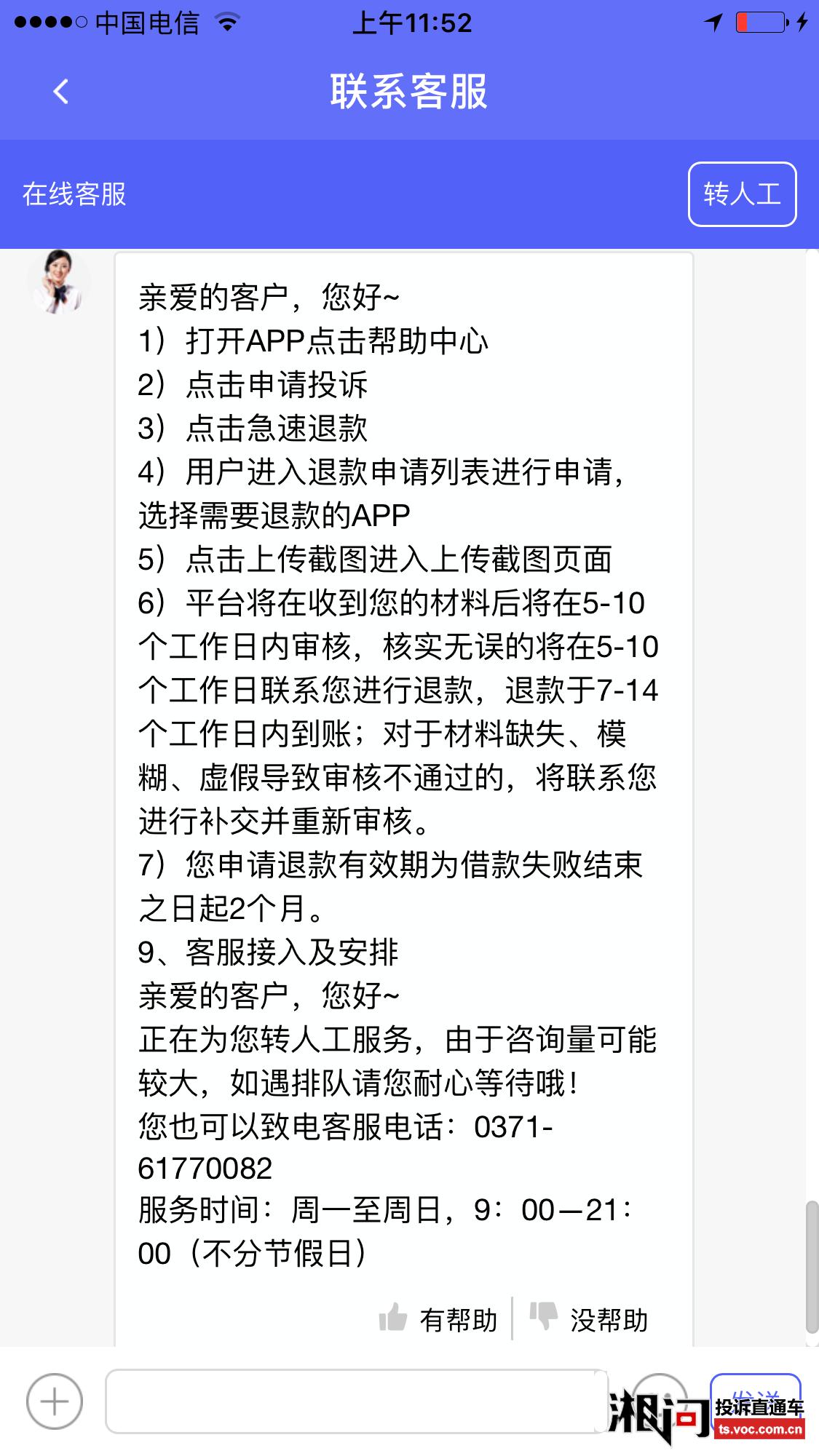Focus the message text input box
The image size is (819, 1456).
pos(357,1401)
